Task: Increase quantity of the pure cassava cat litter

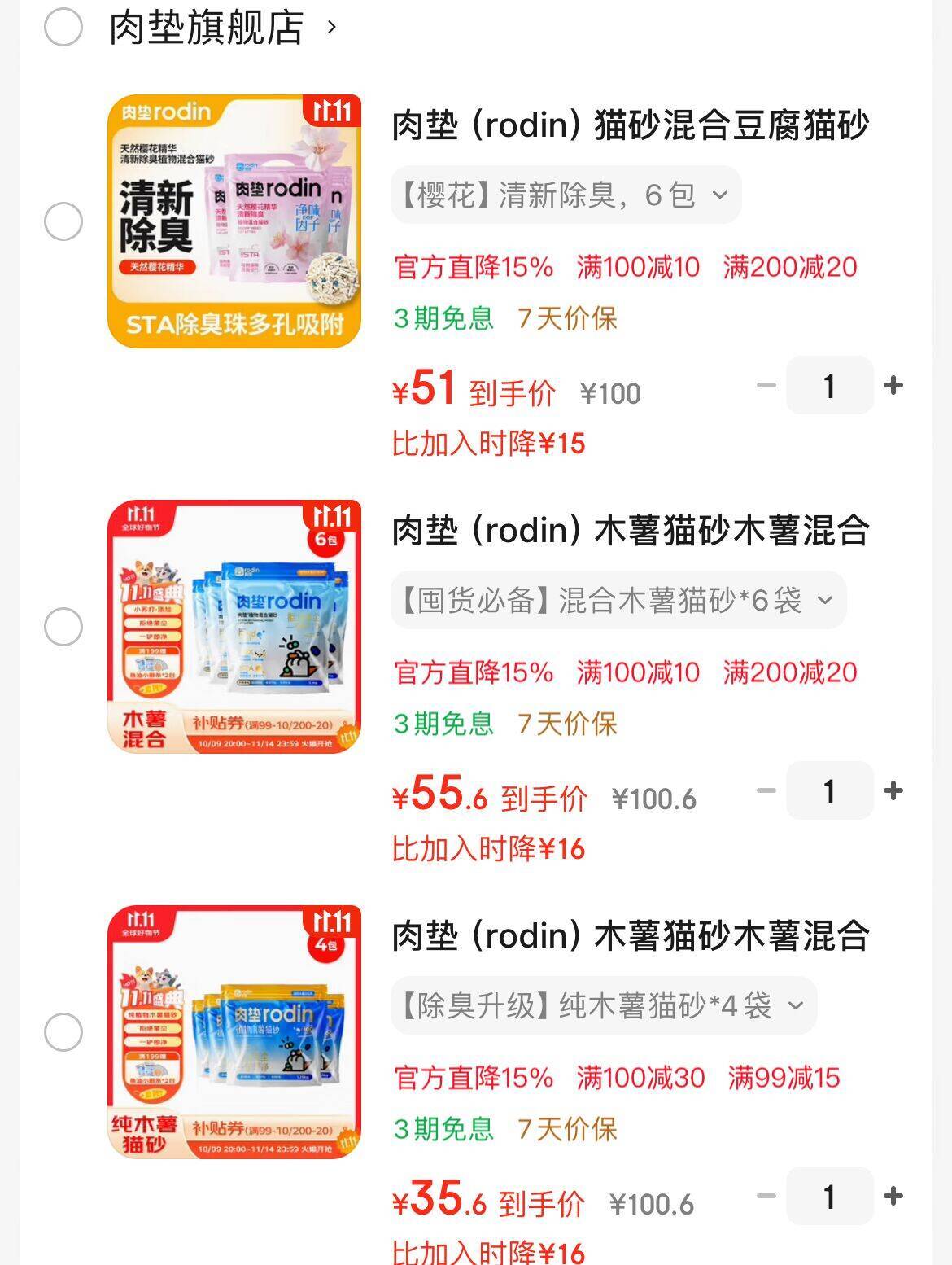Action: point(893,1197)
